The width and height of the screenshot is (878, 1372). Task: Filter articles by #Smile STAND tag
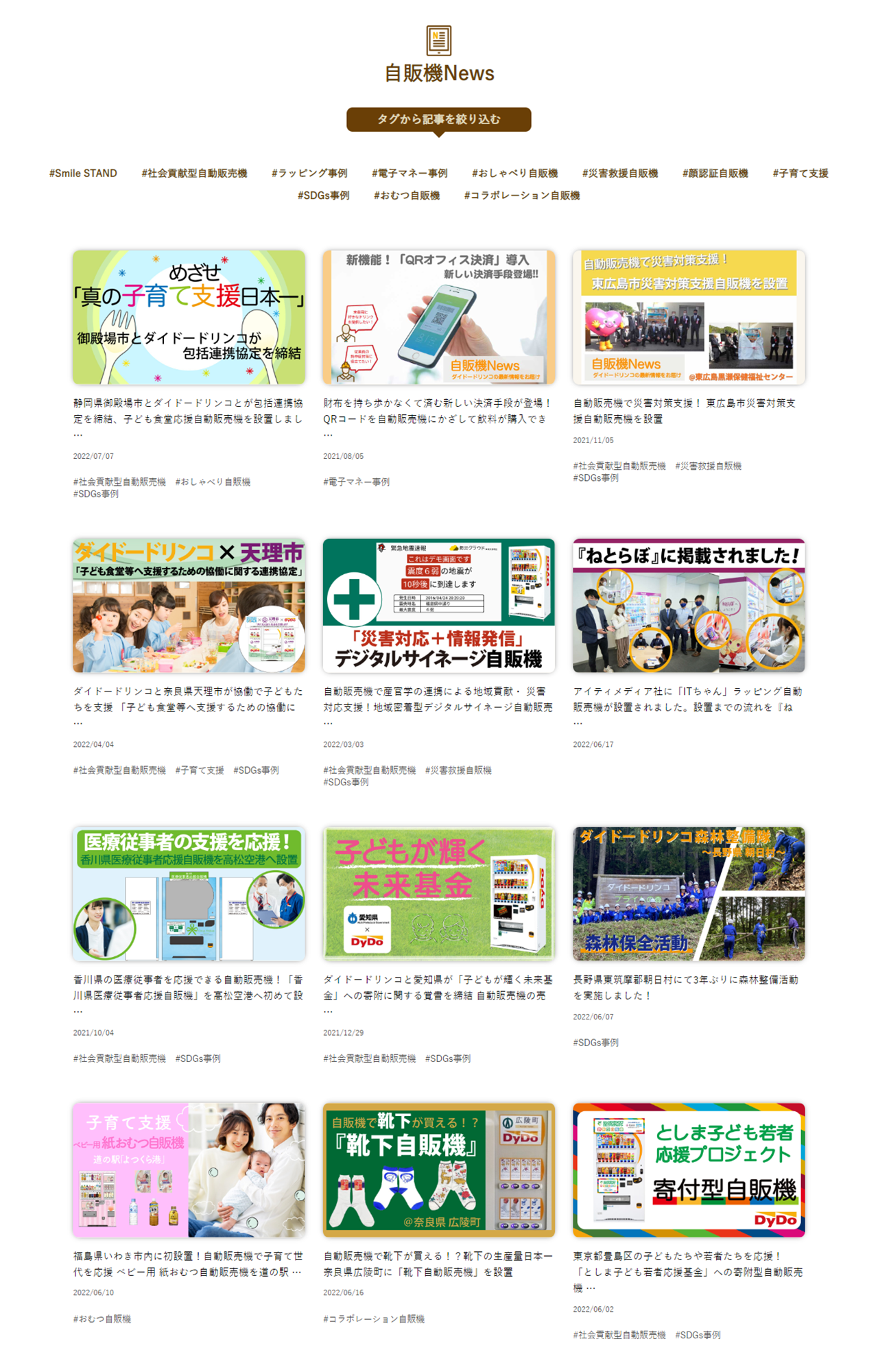83,174
